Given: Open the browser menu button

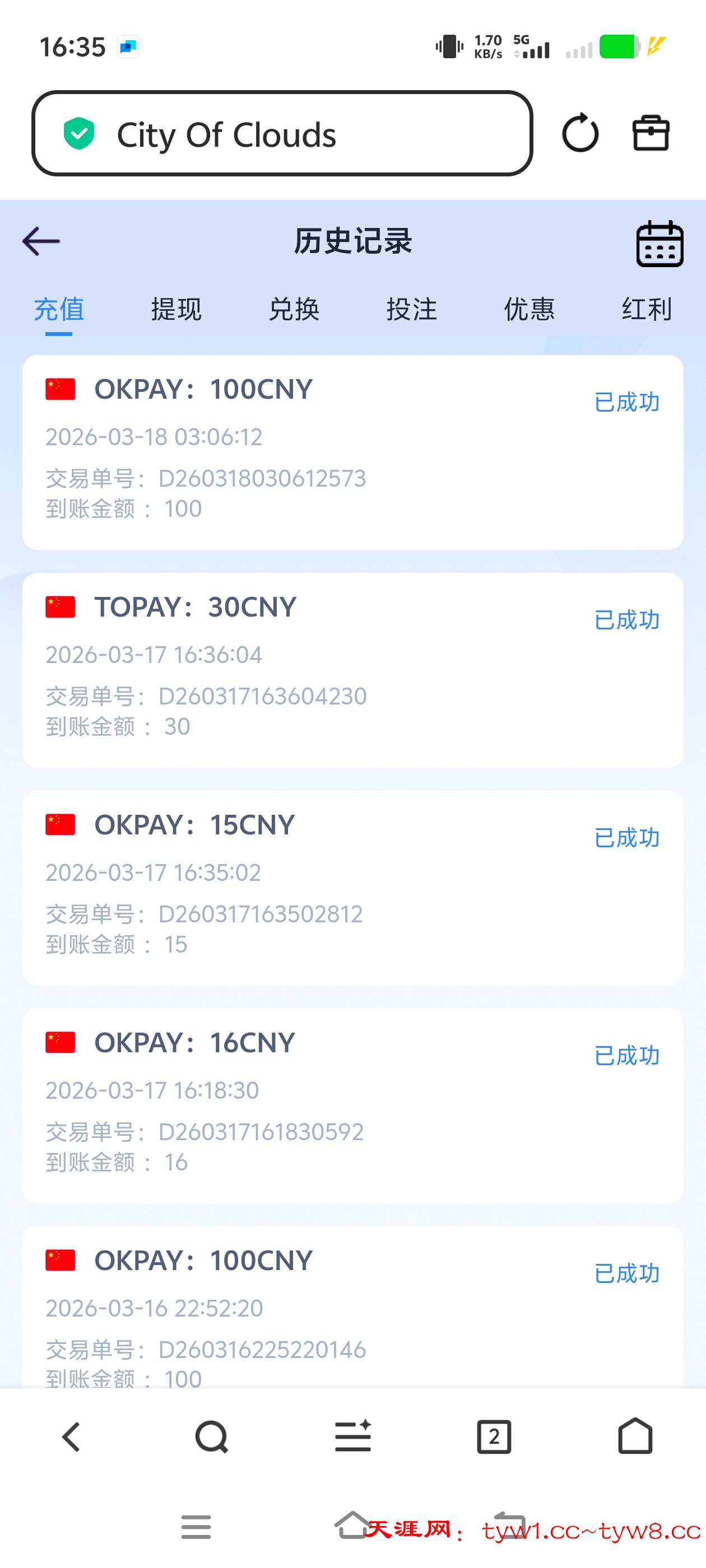Looking at the screenshot, I should pyautogui.click(x=352, y=1437).
